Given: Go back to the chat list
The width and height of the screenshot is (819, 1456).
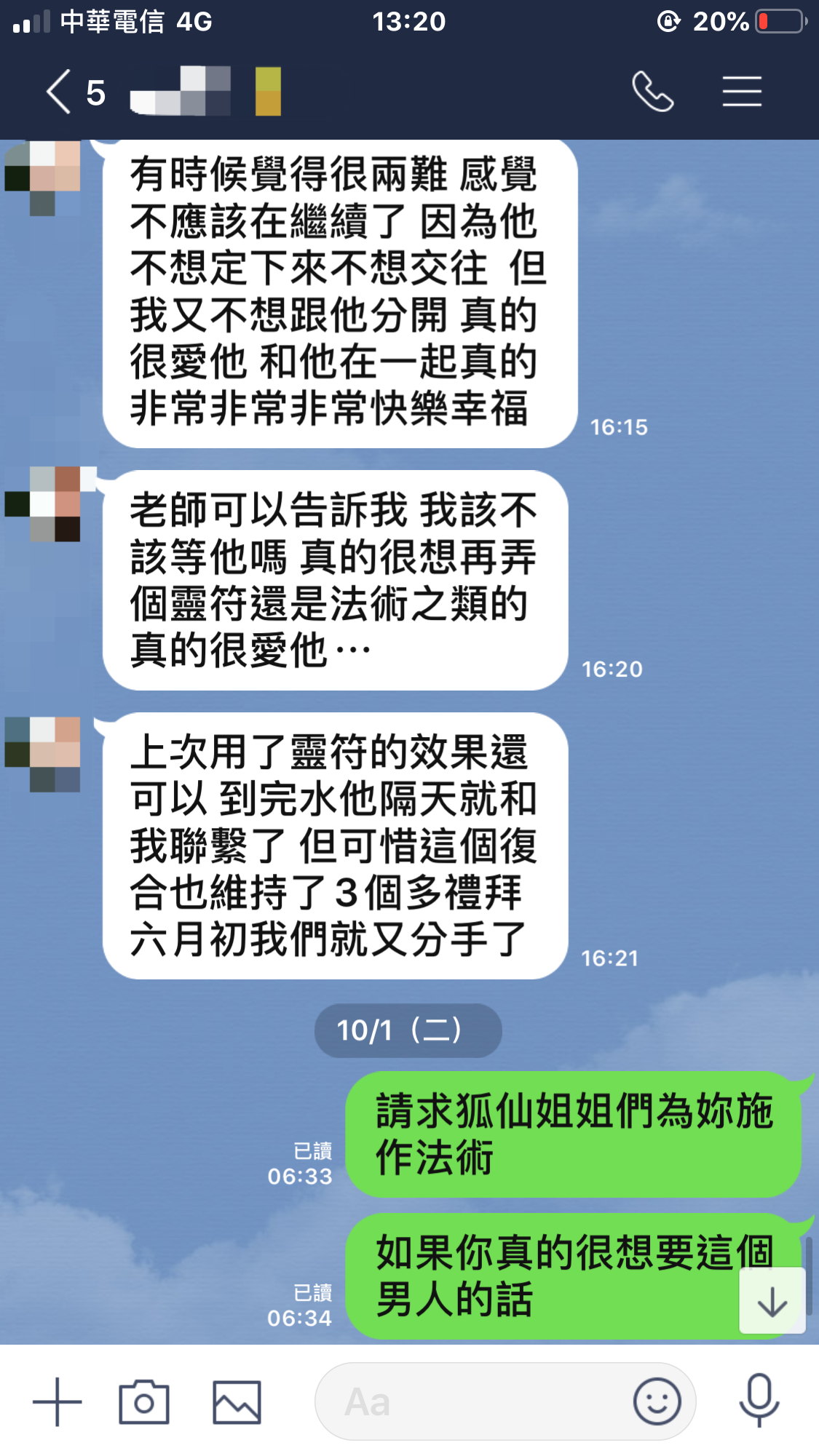Looking at the screenshot, I should [60, 92].
